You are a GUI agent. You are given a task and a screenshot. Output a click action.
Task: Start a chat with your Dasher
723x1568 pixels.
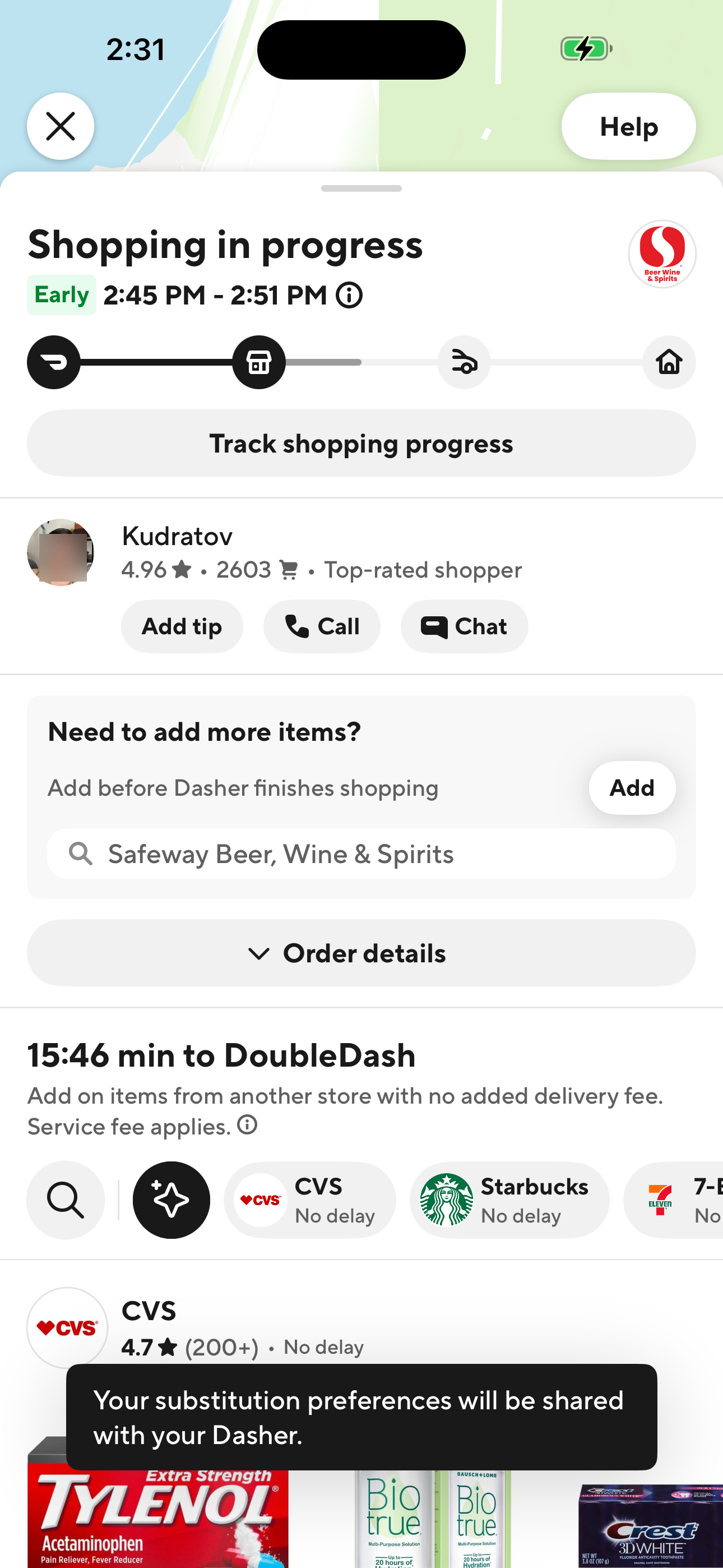coord(464,626)
